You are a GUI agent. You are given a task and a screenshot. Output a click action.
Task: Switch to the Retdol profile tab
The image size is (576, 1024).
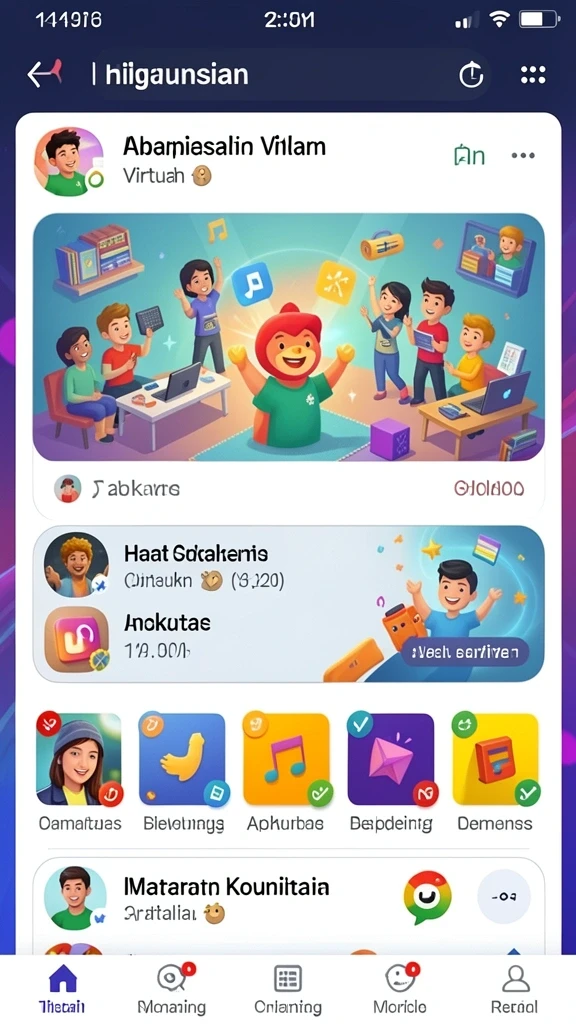pyautogui.click(x=515, y=988)
